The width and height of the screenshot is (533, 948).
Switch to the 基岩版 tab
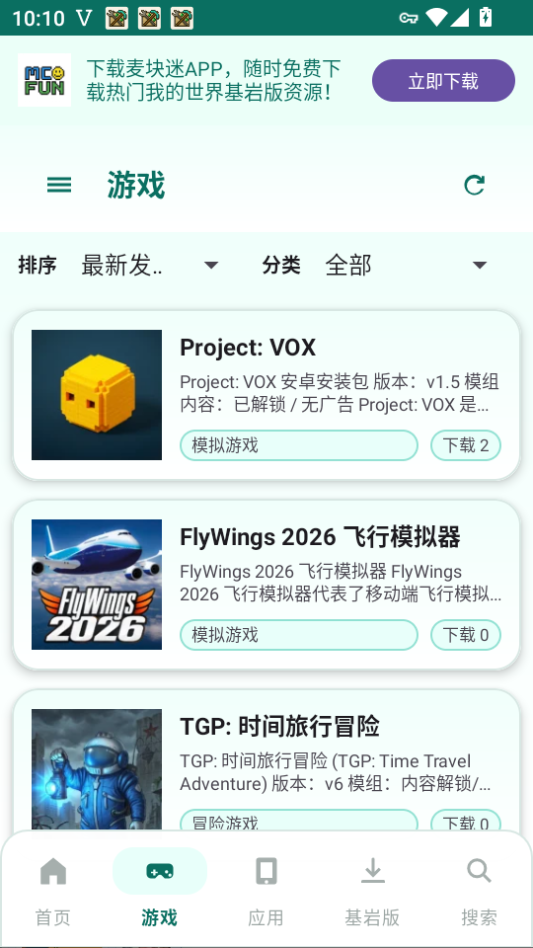click(372, 891)
